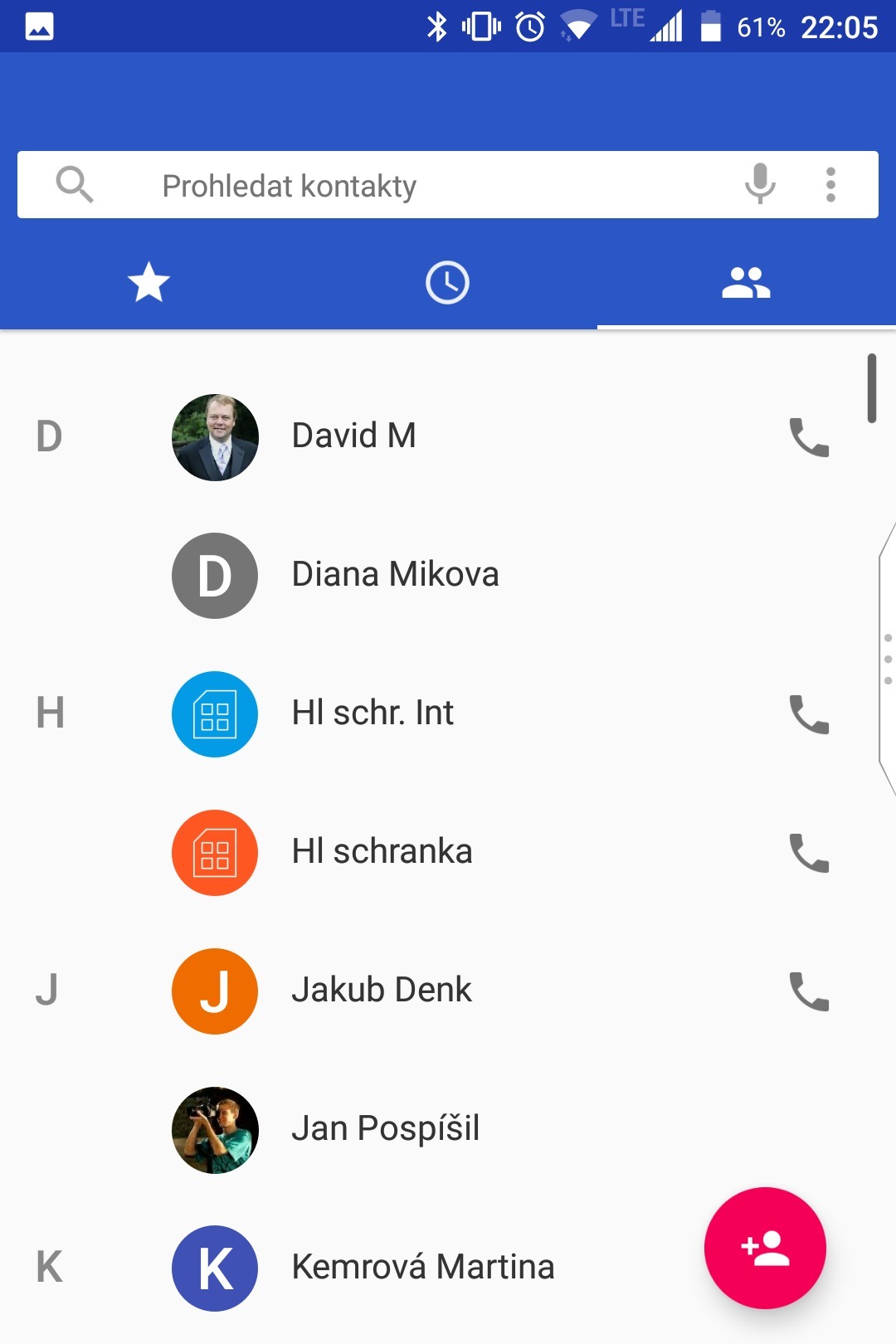Dial Hl schranka using its phone icon
Viewport: 896px width, 1344px height.
(809, 853)
